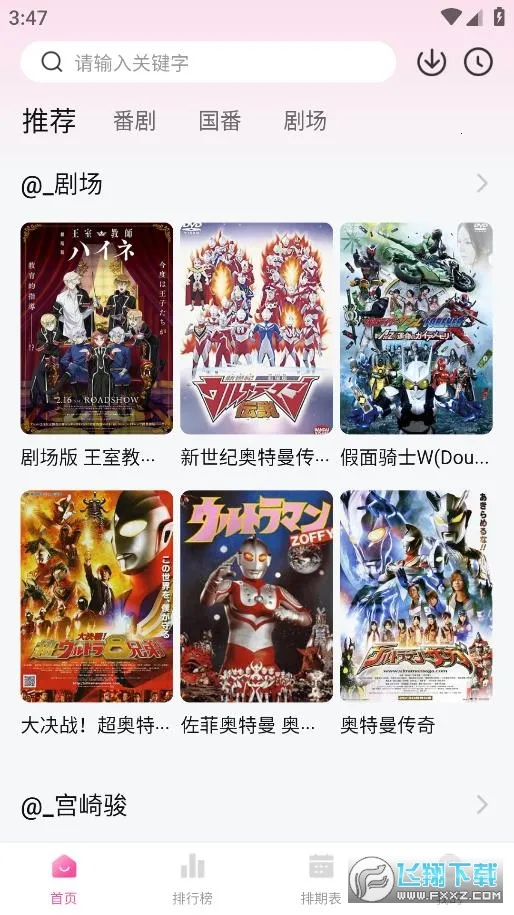
Task: Switch to the 排行榜 bottom tab
Action: click(192, 879)
